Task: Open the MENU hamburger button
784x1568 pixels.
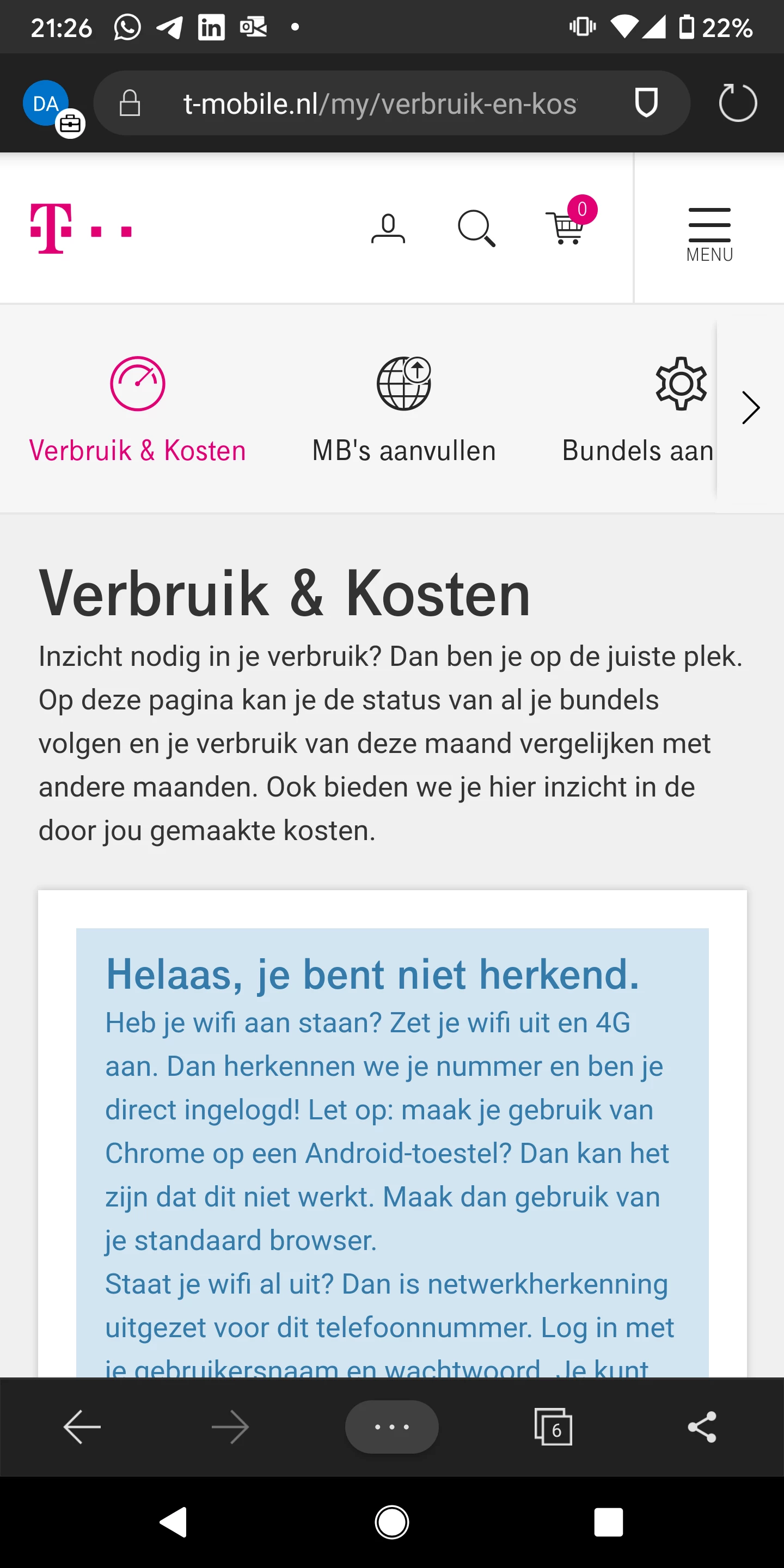Action: click(x=709, y=234)
